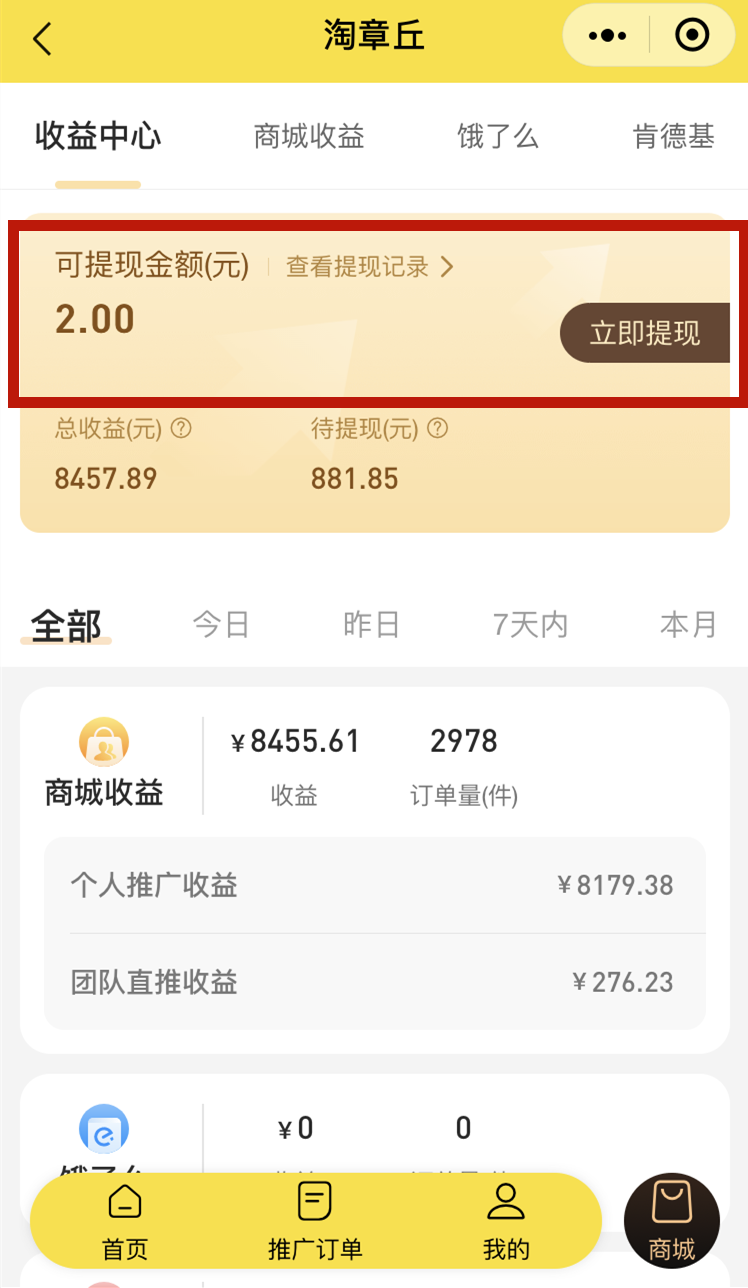Go back using the header arrow

(42, 38)
